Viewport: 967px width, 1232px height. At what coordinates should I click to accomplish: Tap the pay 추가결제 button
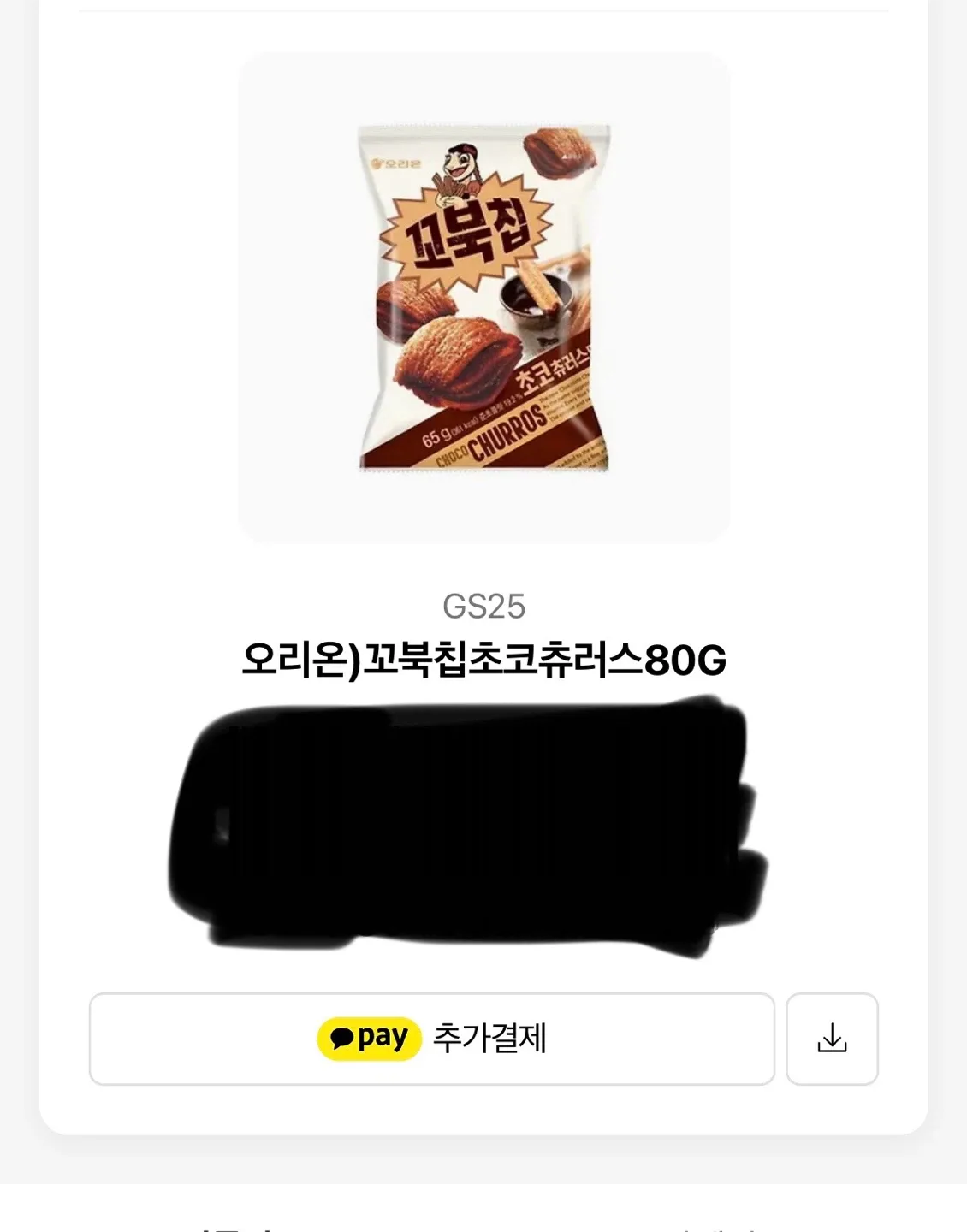431,1039
